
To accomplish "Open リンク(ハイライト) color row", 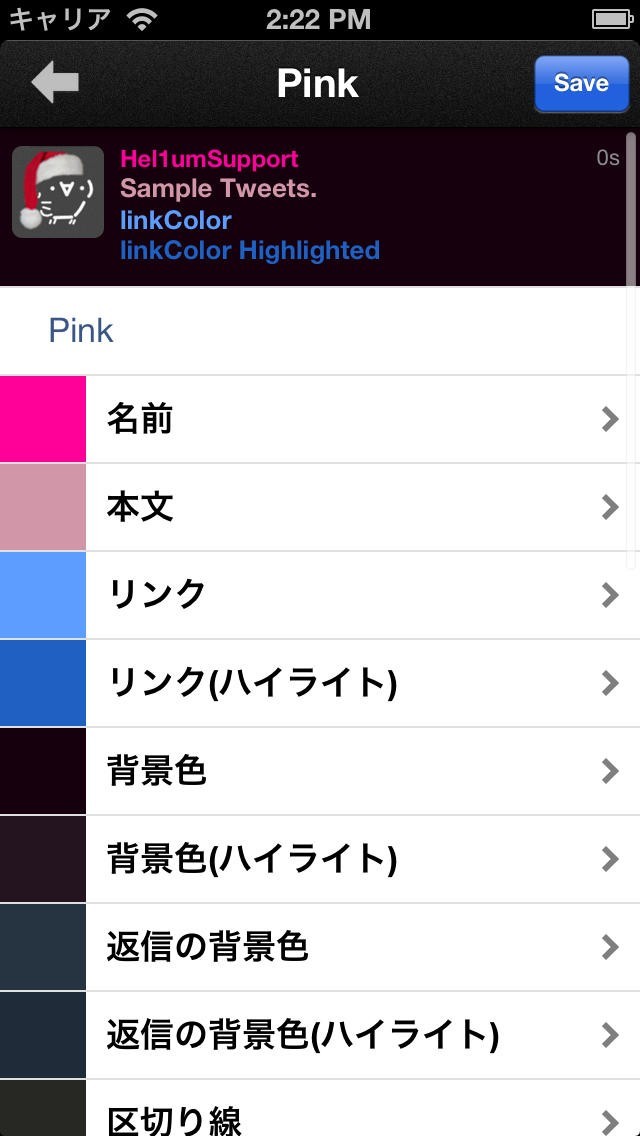I will coord(320,683).
